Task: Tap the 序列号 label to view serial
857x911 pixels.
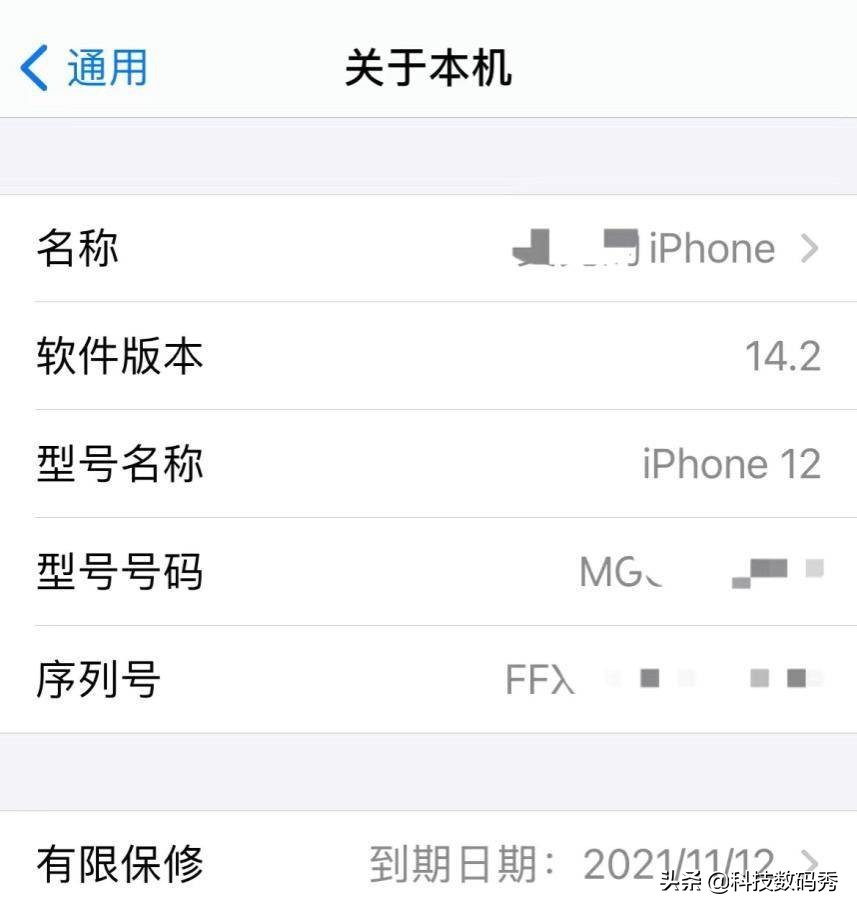Action: point(95,679)
